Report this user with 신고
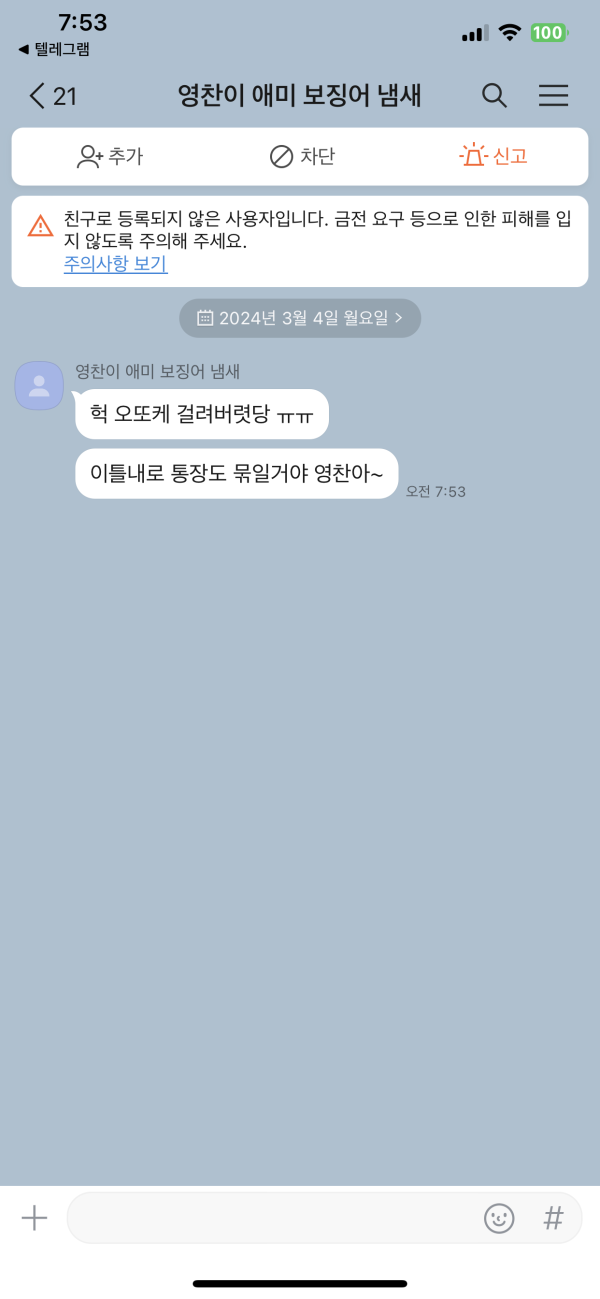 pos(493,156)
